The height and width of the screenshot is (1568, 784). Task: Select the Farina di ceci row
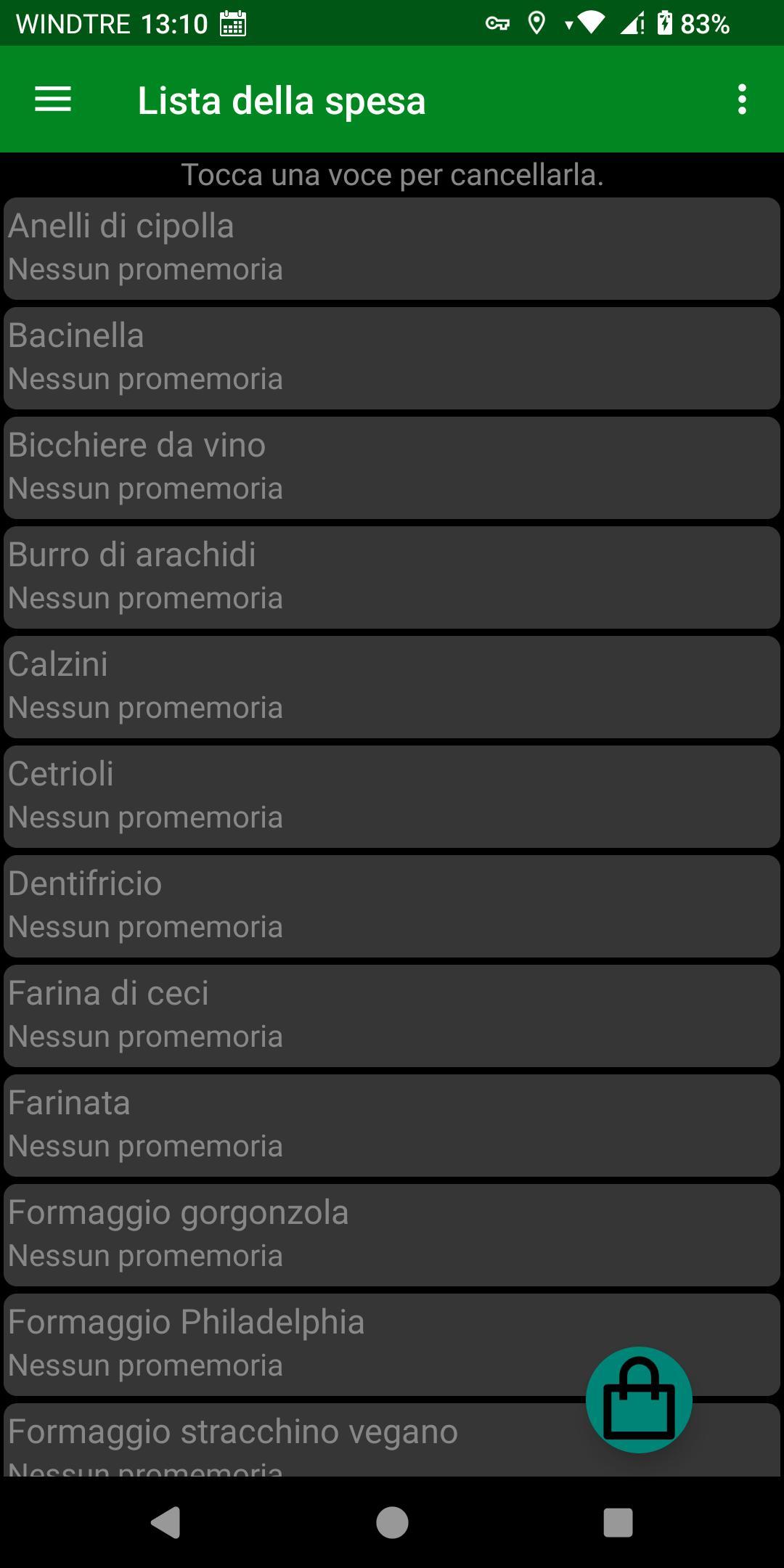(392, 1016)
